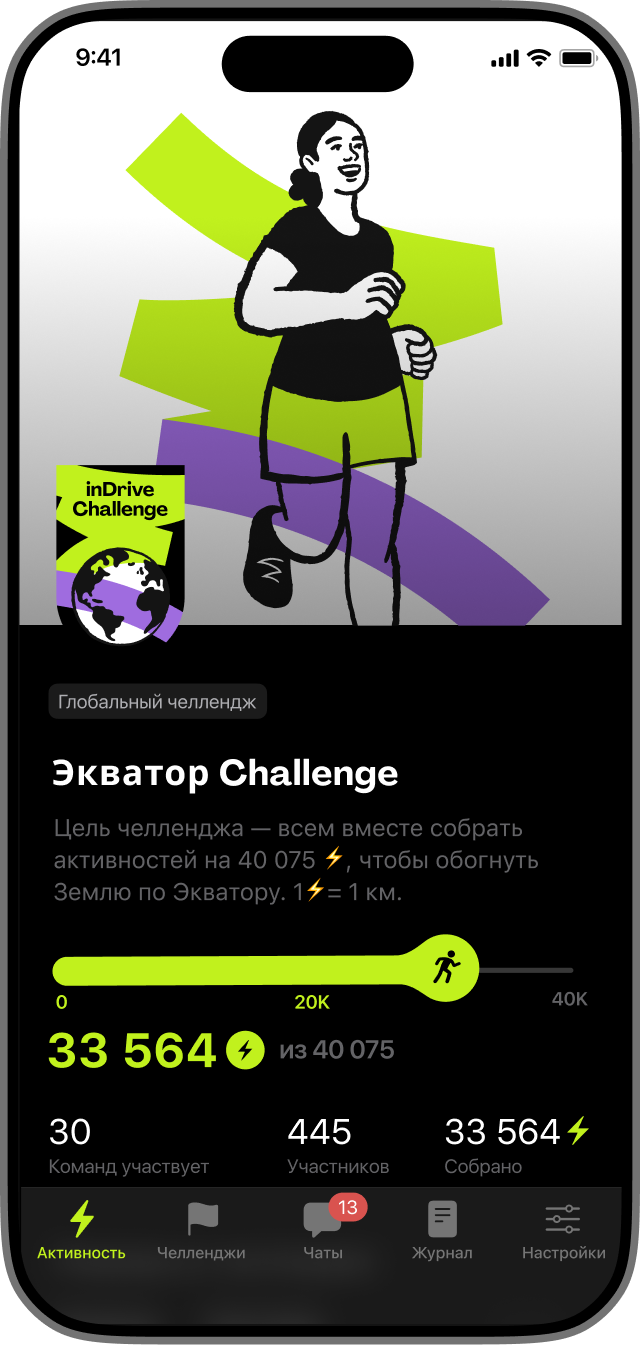Tap the Глобальный челлендж chip
Viewport: 640px width, 1345px height.
tap(158, 702)
